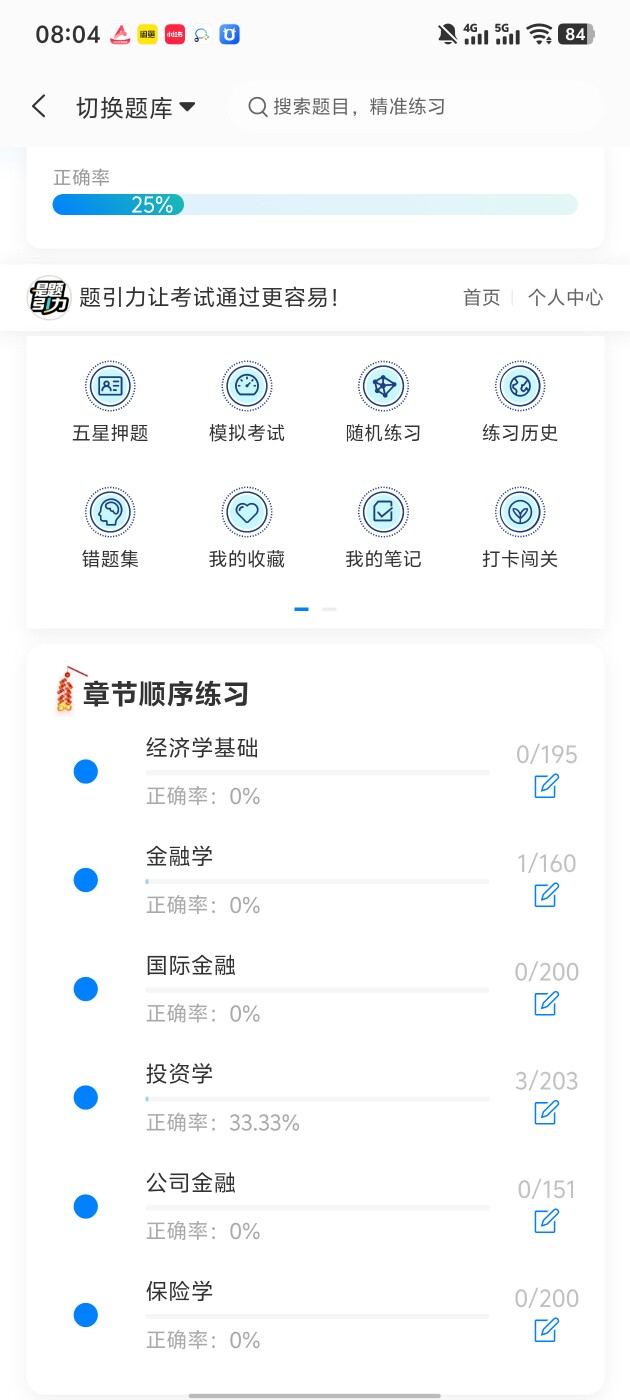Tap the back arrow in the top bar

(39, 107)
